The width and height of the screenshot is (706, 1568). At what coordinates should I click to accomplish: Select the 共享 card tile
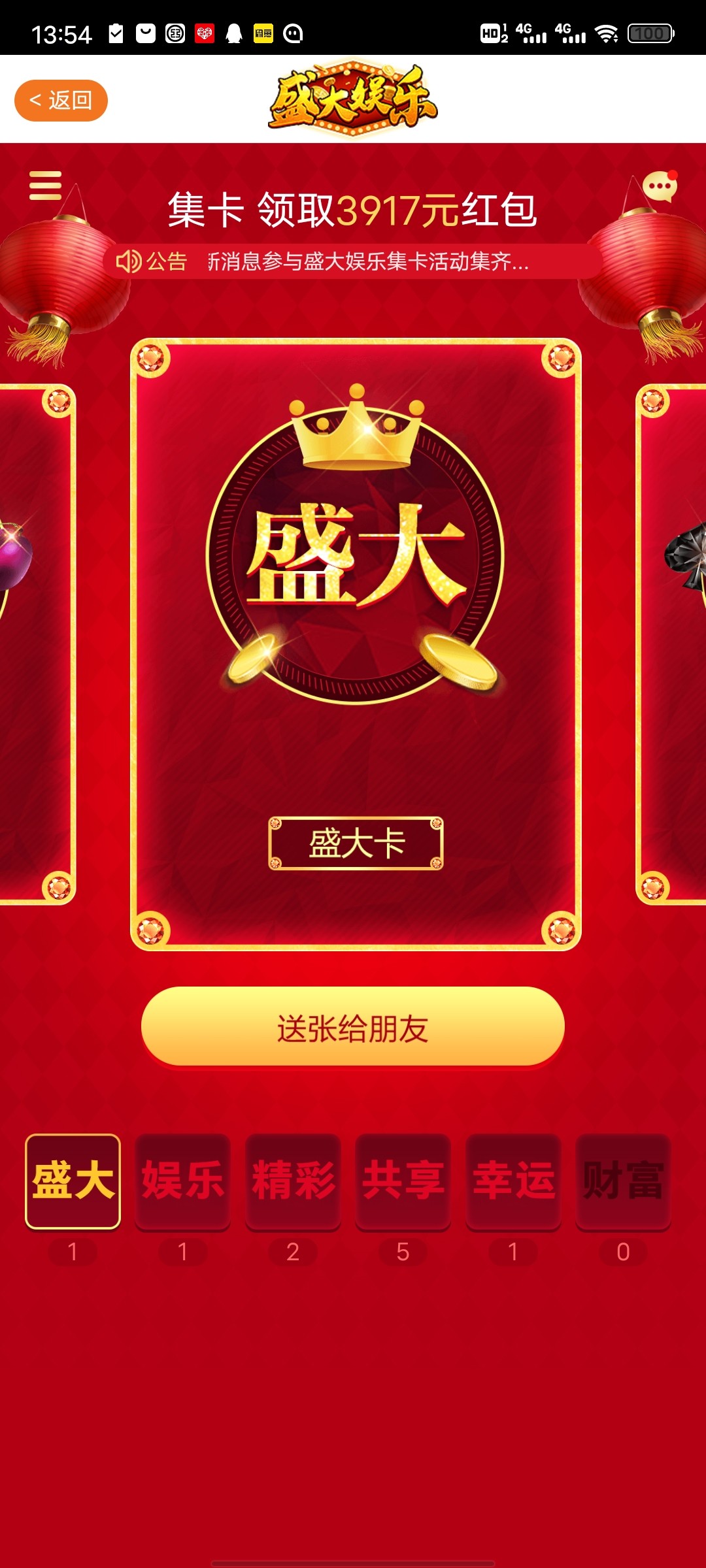[x=403, y=1181]
